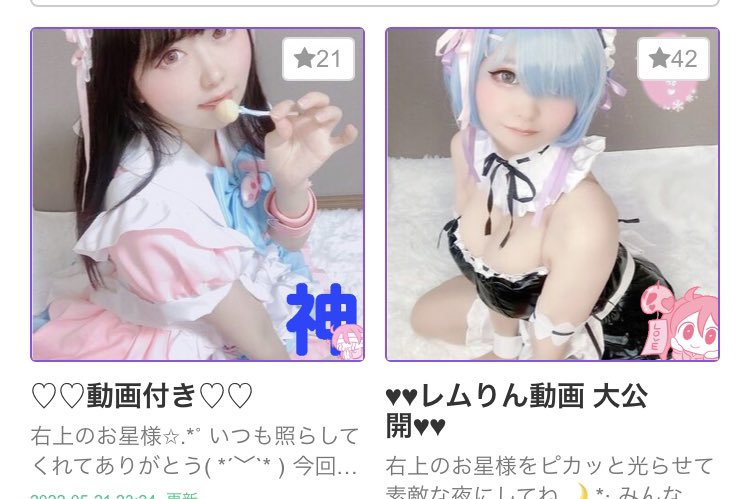Open the ♥♥レムりん動画 大公開♥♥ post thumbnail

pyautogui.click(x=552, y=194)
